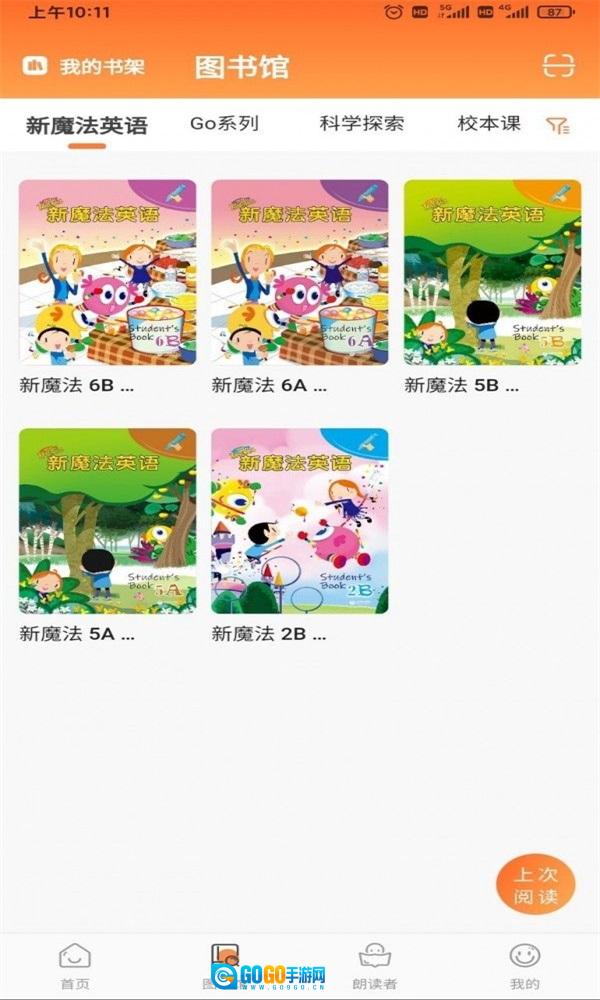Open the scan icon
Viewport: 600px width, 1000px height.
559,66
